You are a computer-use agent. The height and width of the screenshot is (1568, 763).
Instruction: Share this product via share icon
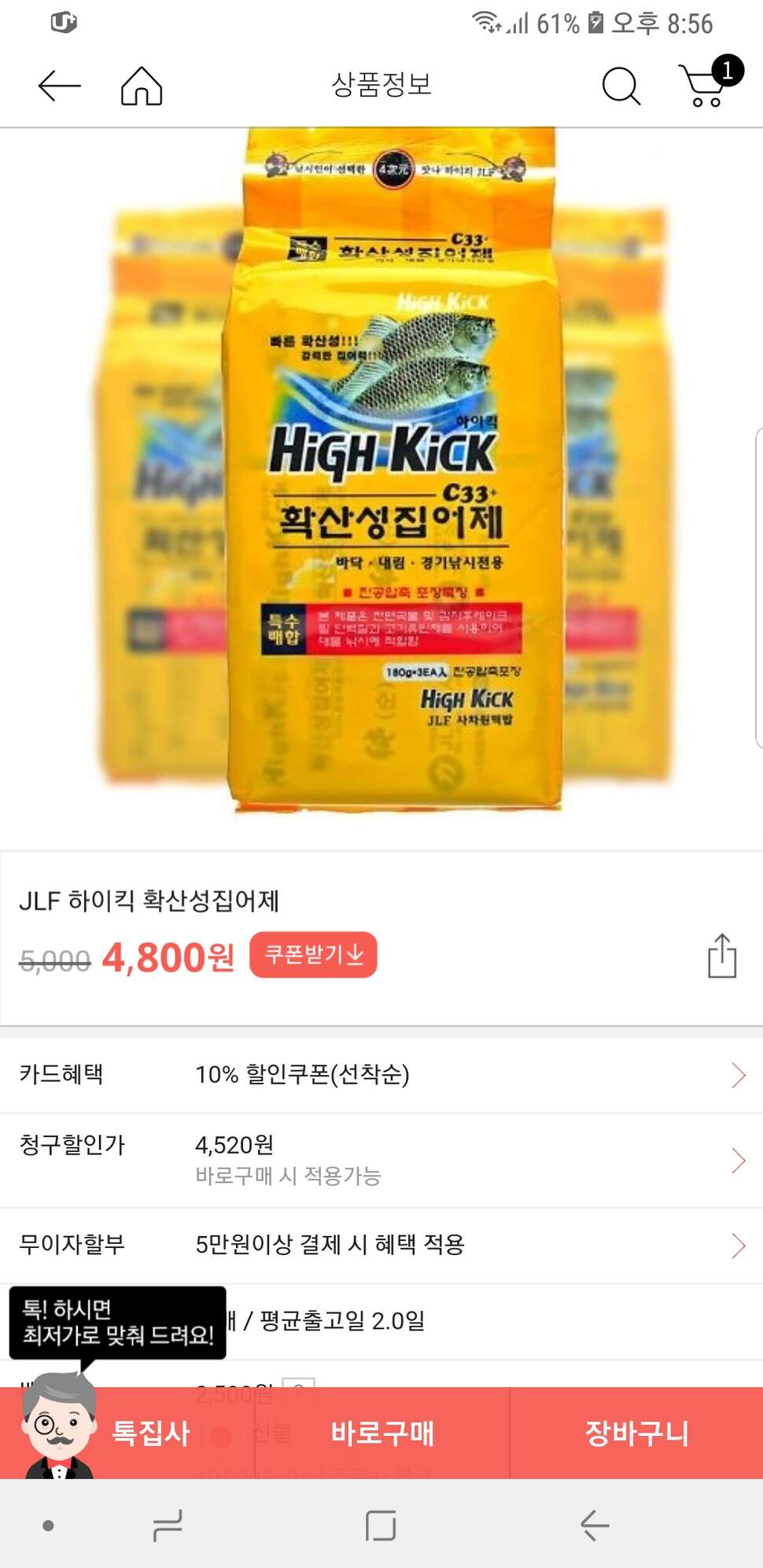pyautogui.click(x=722, y=956)
